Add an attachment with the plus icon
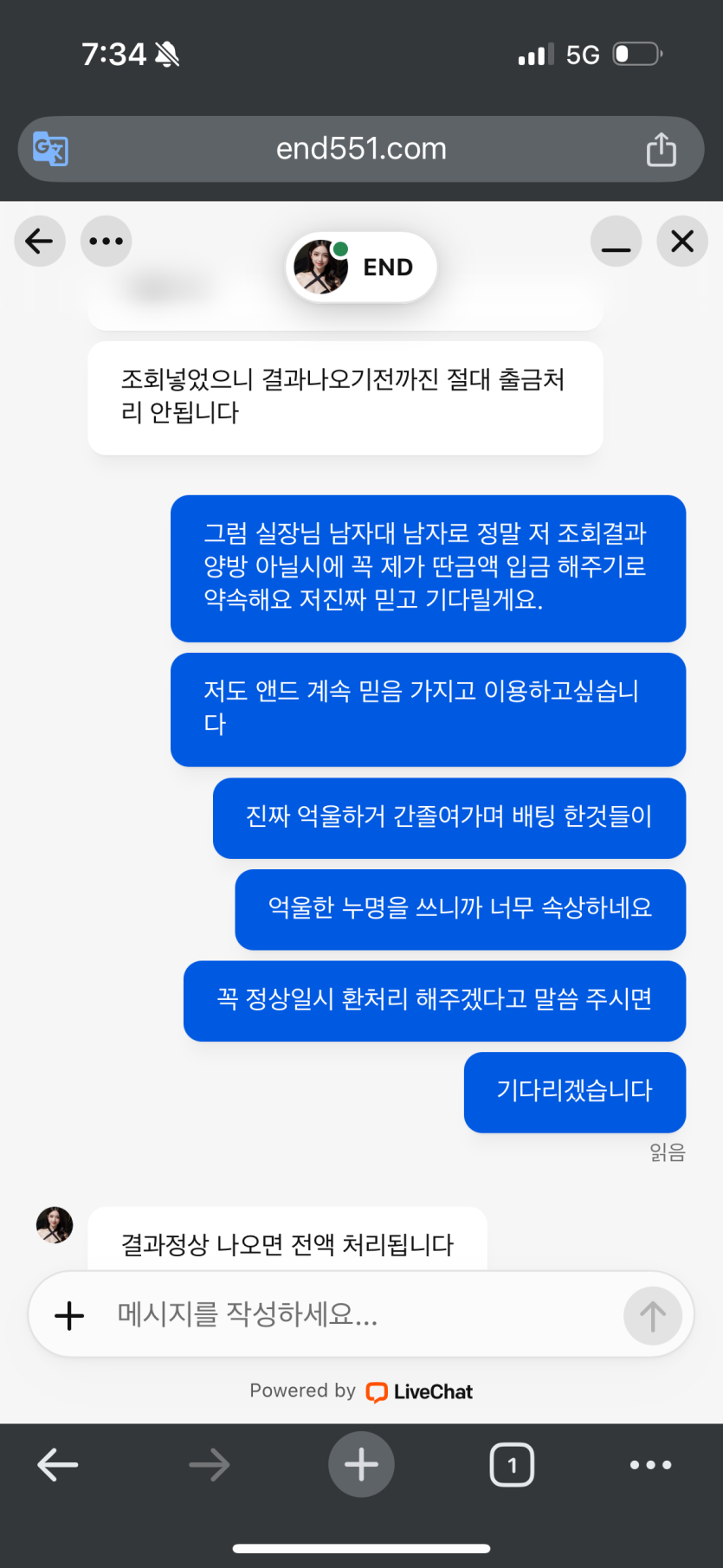 tap(69, 1315)
